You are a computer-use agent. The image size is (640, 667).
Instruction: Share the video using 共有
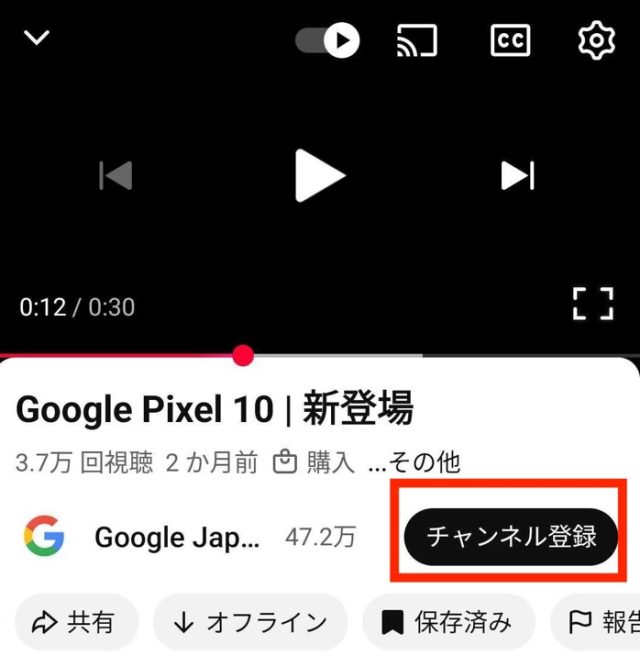(74, 623)
